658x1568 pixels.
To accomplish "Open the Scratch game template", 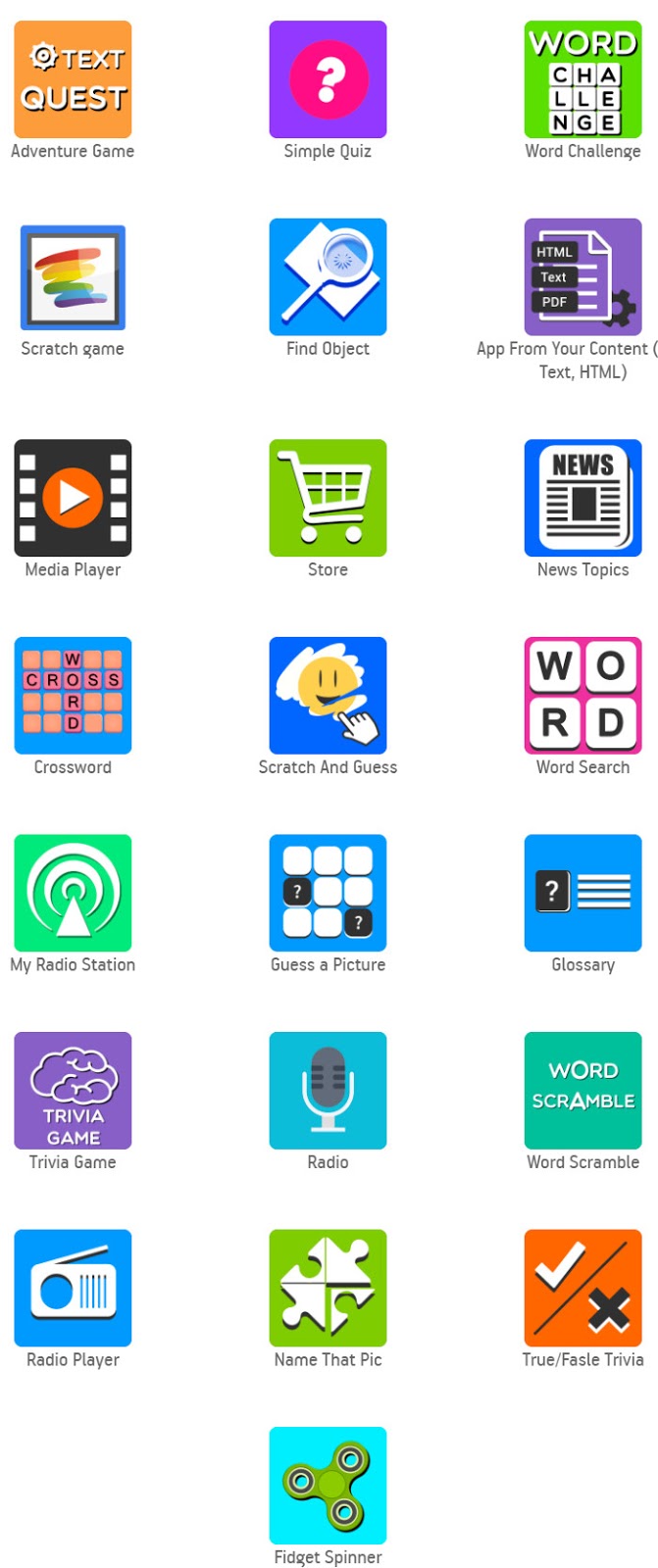I will pos(73,277).
